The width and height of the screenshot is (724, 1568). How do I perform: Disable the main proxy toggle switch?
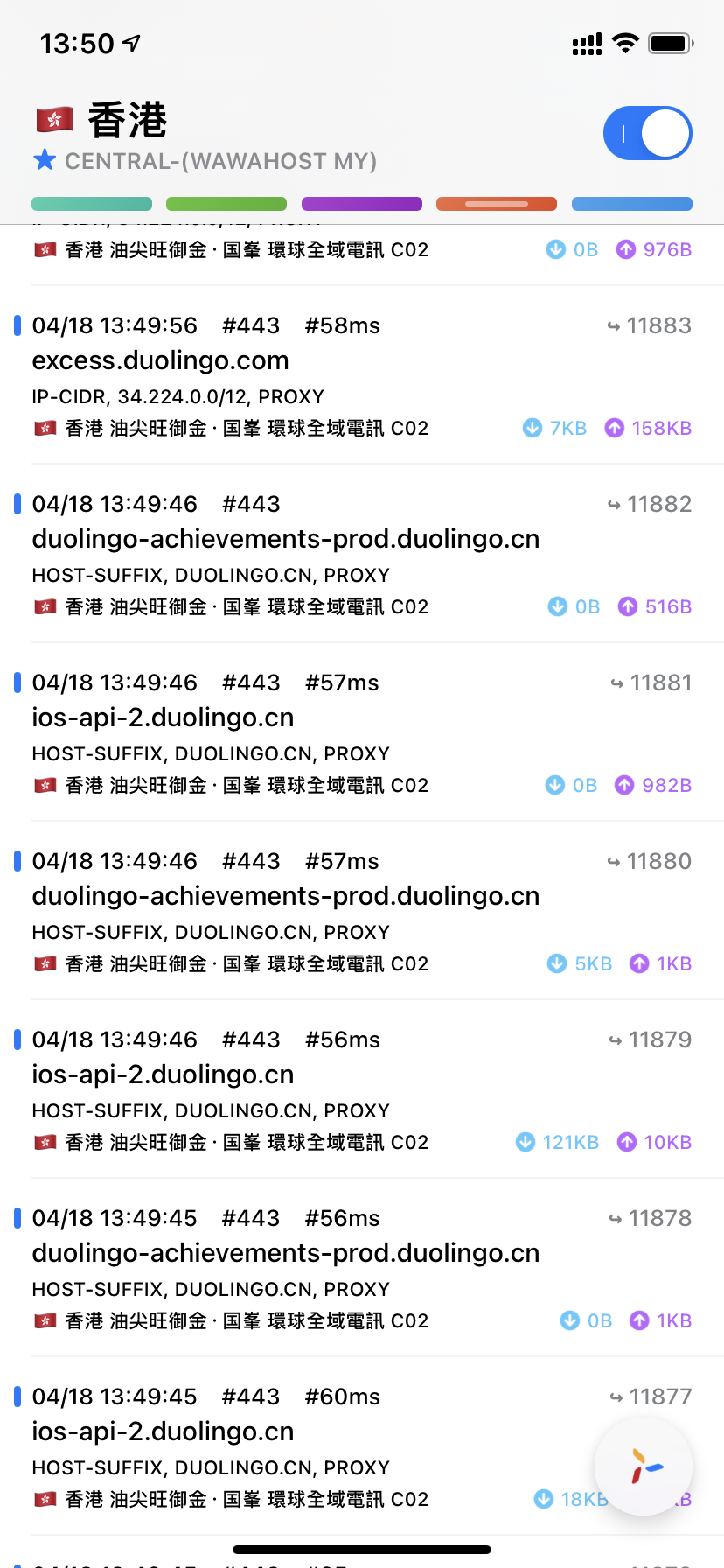click(x=647, y=133)
